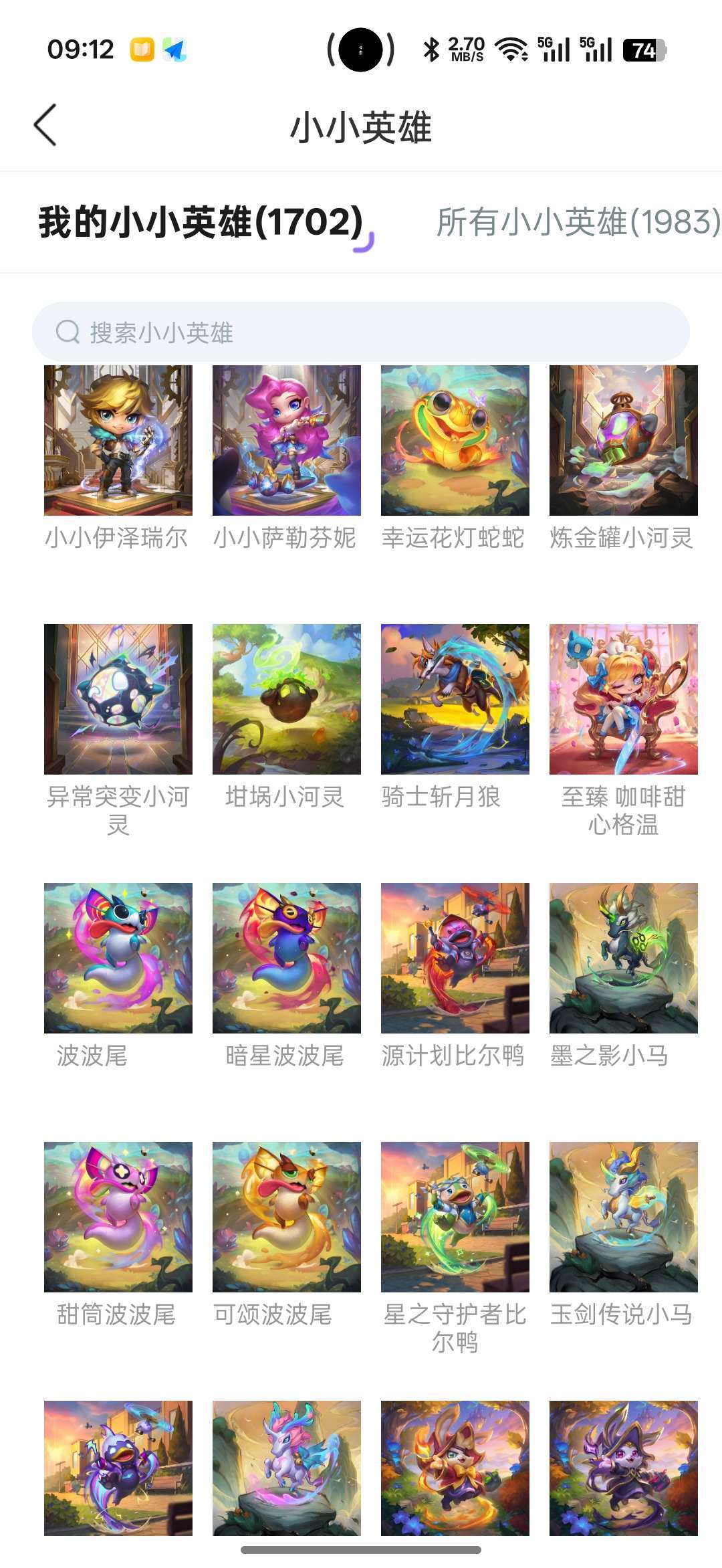
Task: Open the 甜筒波波尾 tile
Action: coord(118,1217)
